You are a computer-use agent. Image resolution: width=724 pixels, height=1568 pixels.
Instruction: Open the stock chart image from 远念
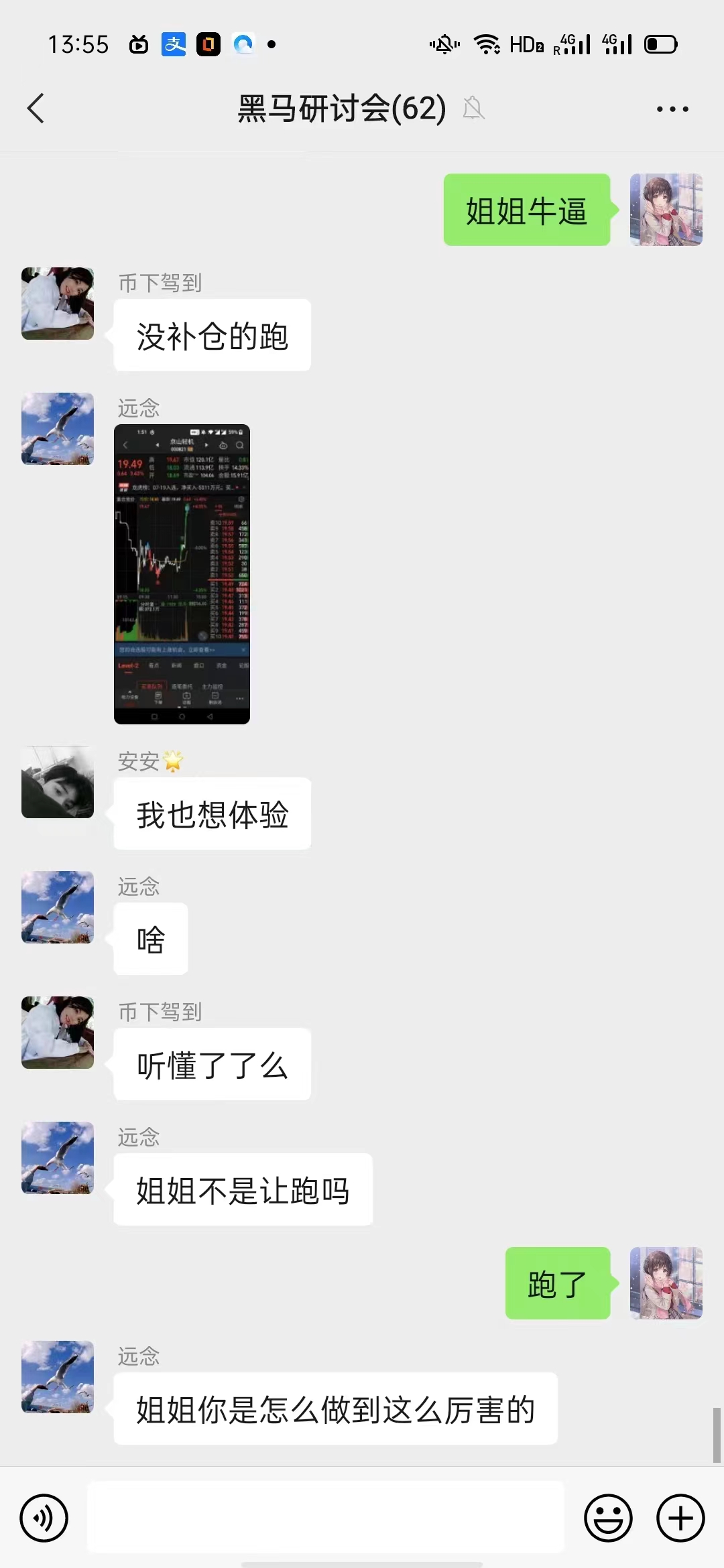click(182, 574)
